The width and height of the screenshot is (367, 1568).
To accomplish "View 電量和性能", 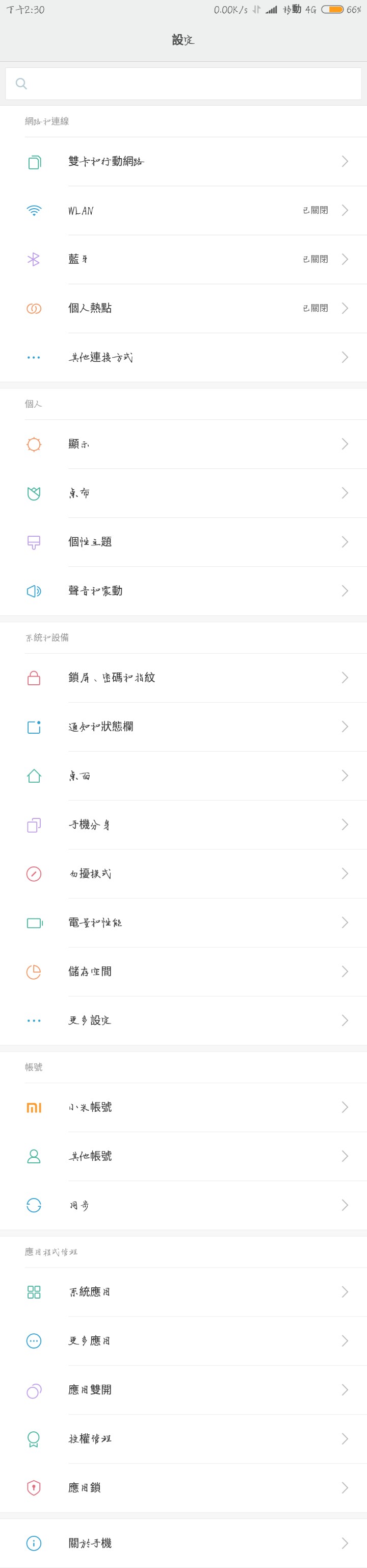I will pyautogui.click(x=183, y=923).
